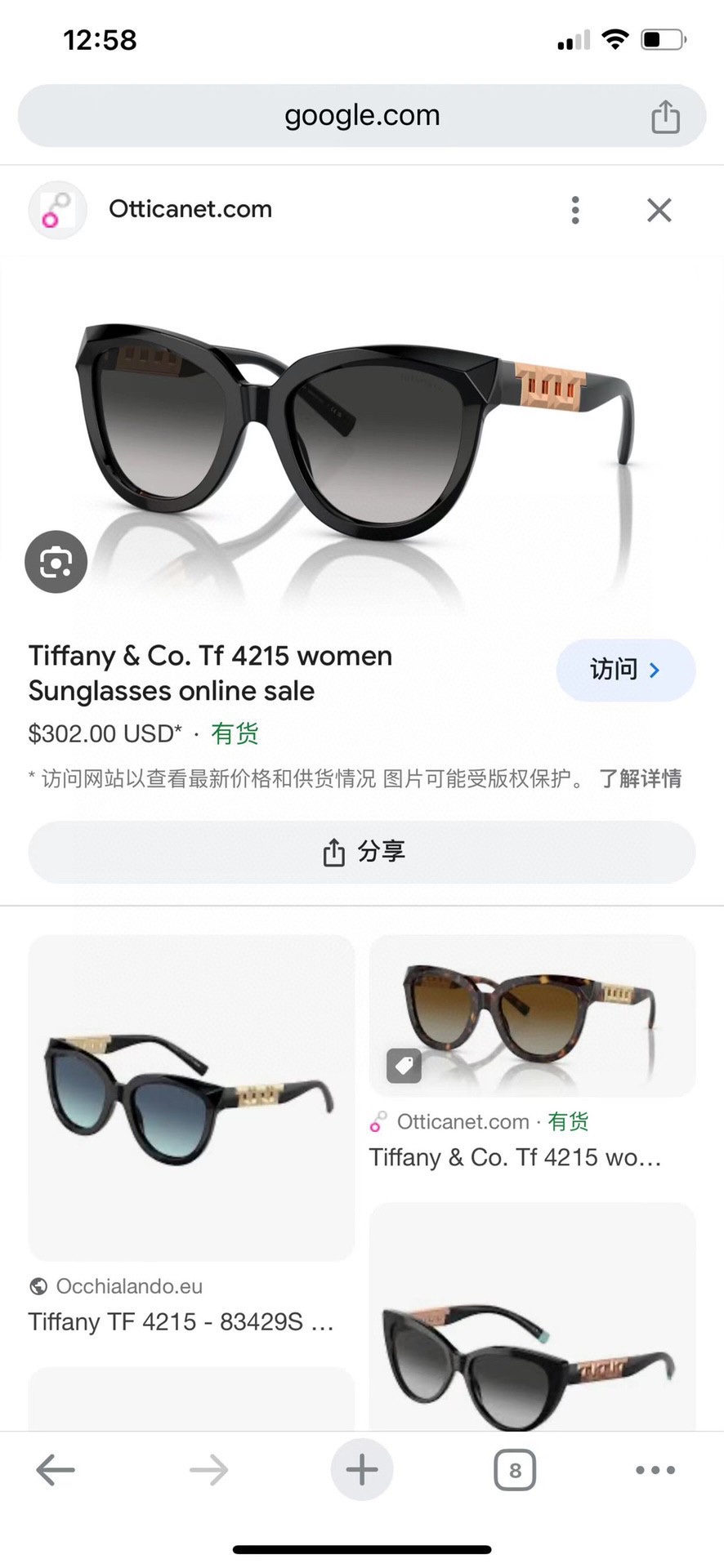This screenshot has height=1568, width=724.
Task: Go back to the previous page
Action: (56, 1470)
